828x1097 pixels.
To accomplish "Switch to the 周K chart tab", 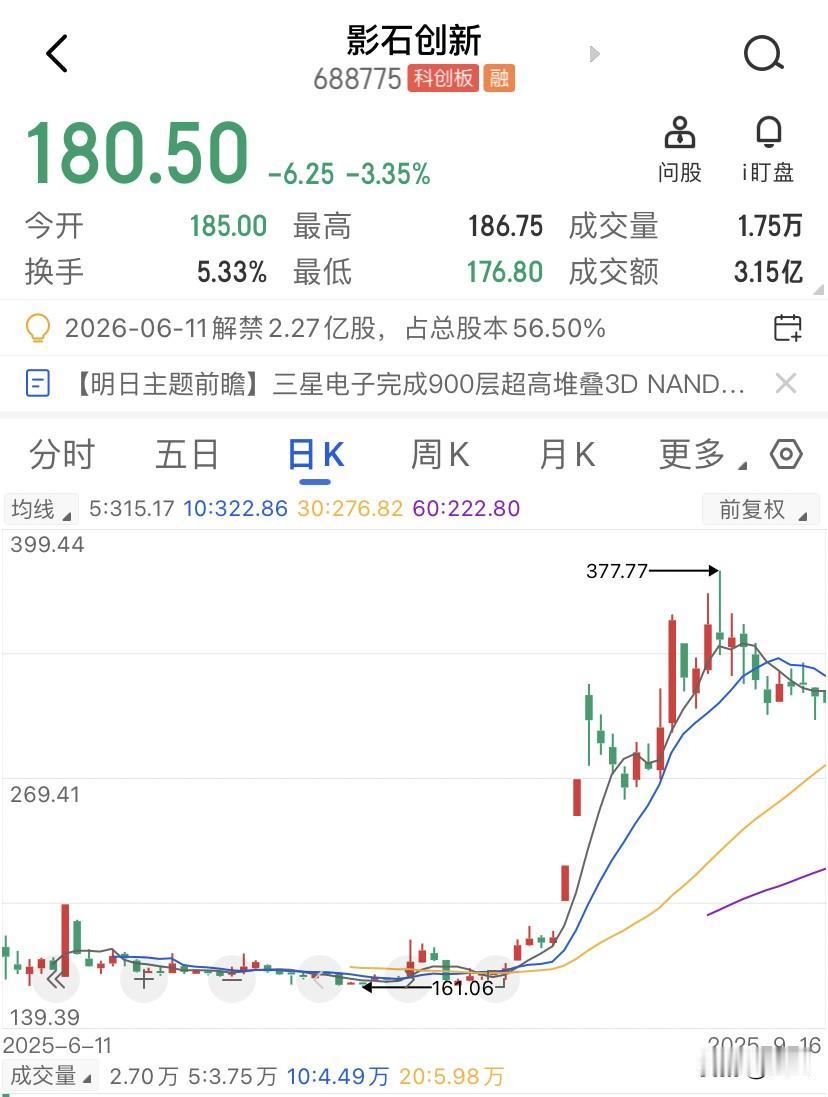I will [440, 455].
